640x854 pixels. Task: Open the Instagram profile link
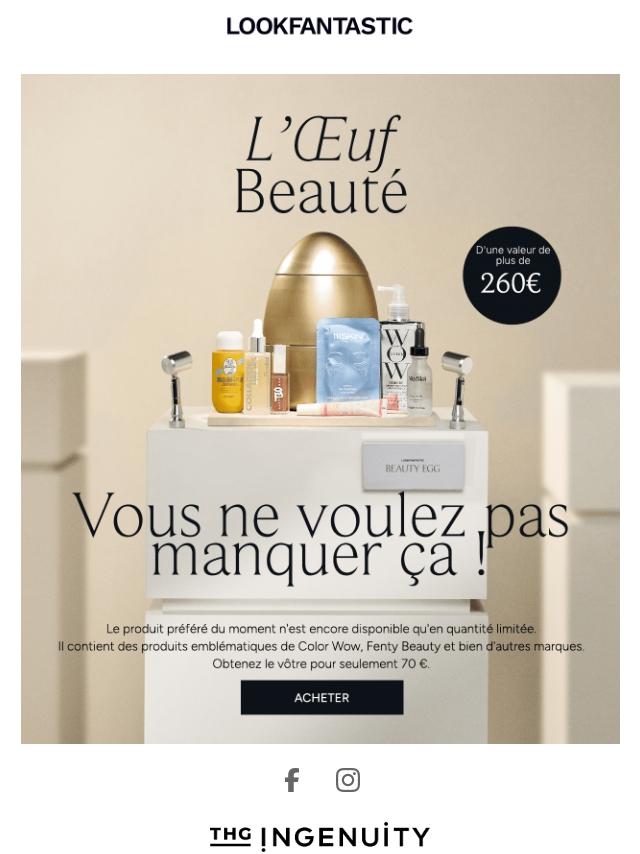348,780
